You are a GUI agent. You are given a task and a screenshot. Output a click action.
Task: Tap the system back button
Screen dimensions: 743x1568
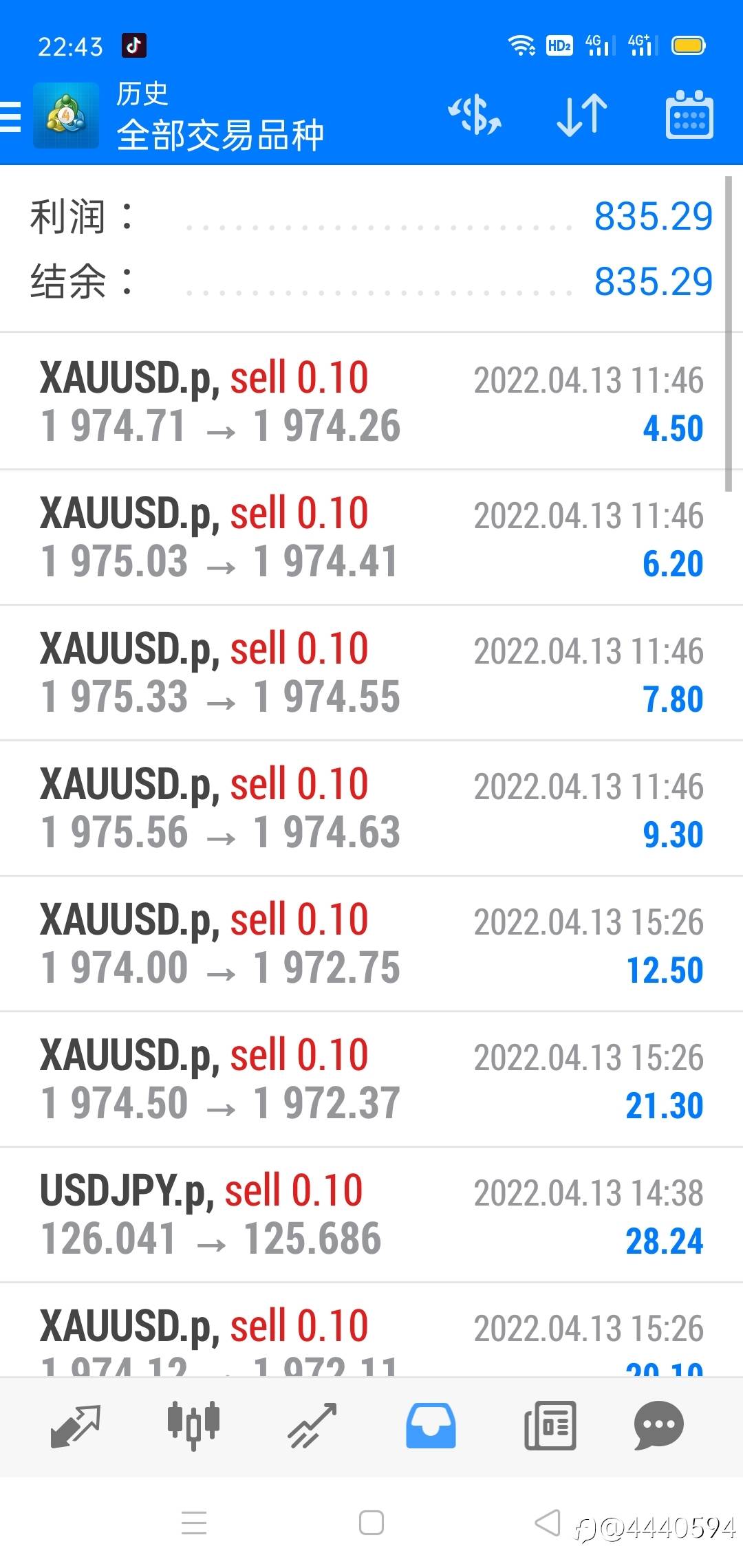[x=548, y=1523]
